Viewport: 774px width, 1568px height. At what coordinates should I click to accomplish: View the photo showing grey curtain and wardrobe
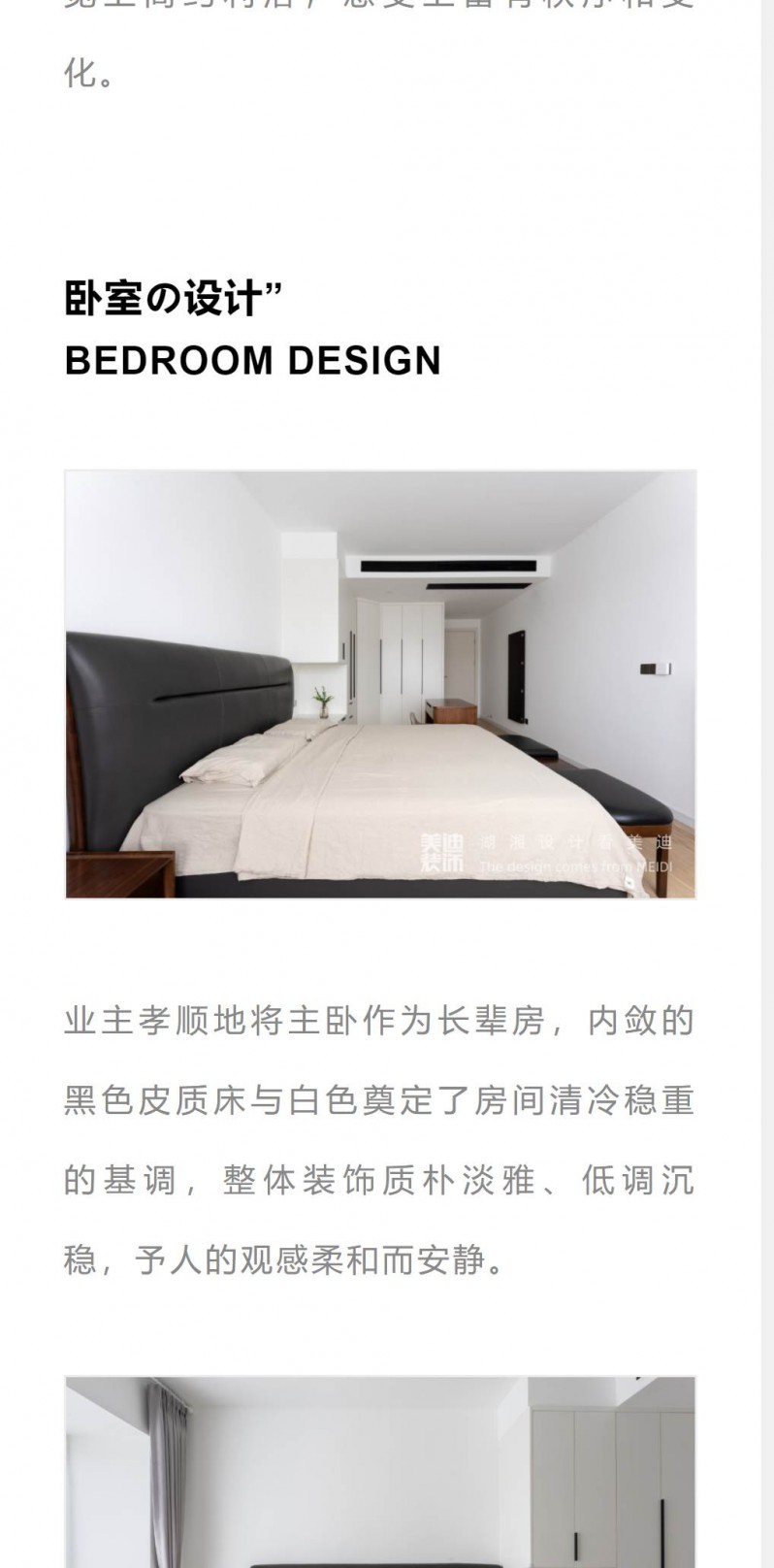tap(380, 1470)
